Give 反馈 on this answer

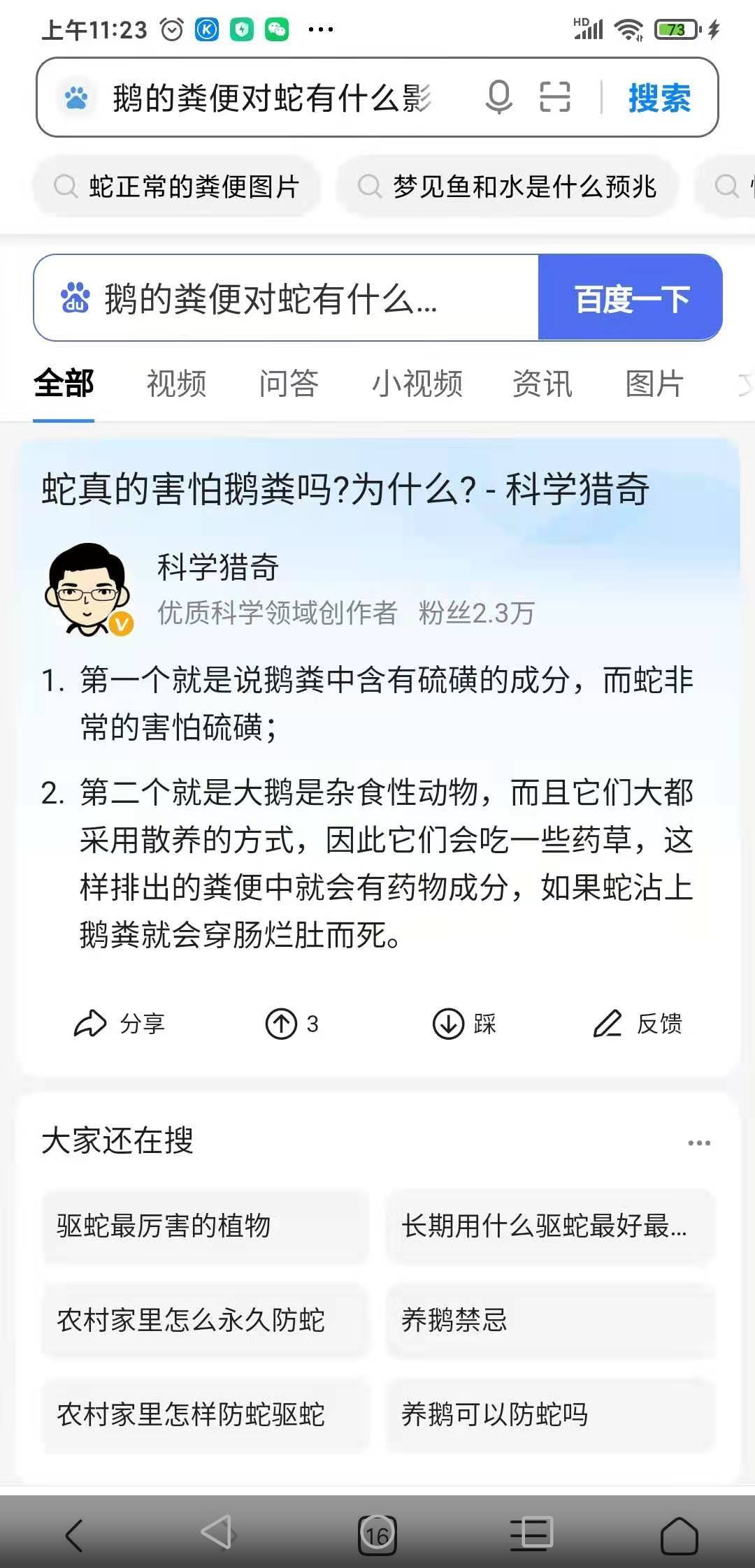(638, 1024)
